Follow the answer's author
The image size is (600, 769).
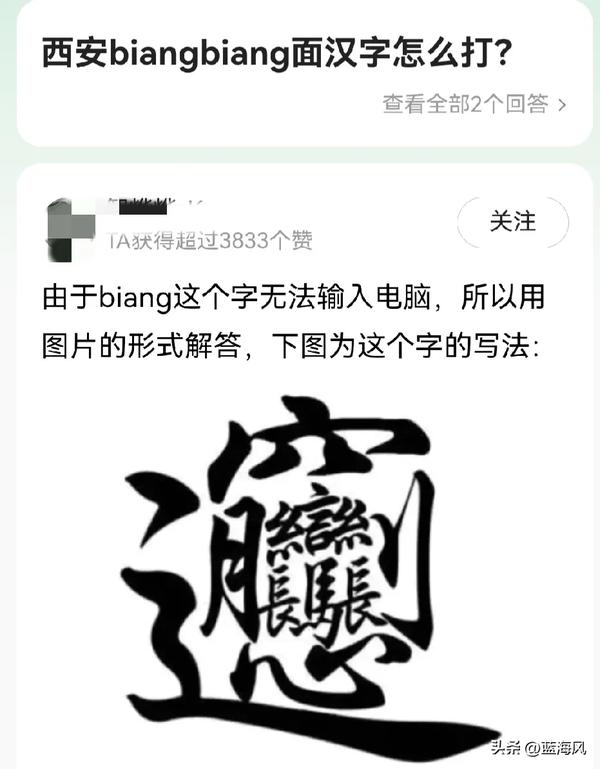point(512,222)
